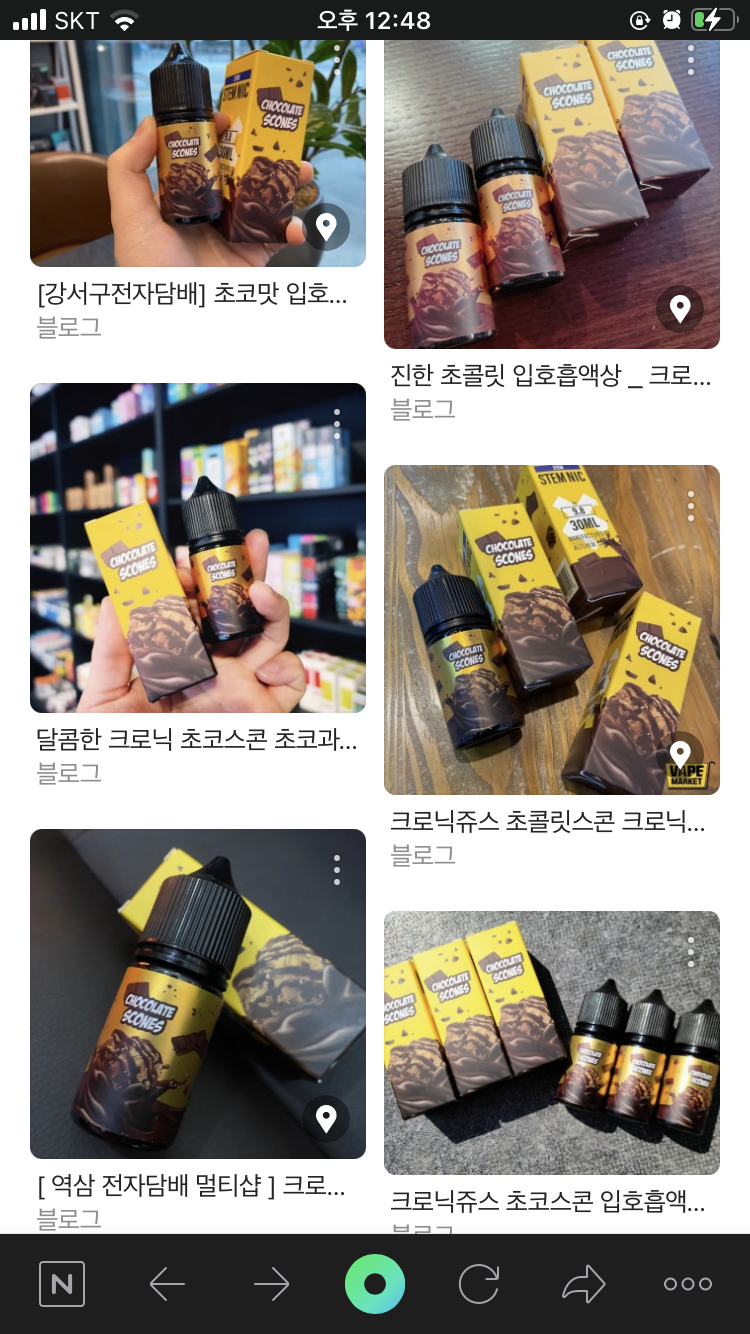Image resolution: width=750 pixels, height=1334 pixels.
Task: Go back to the previous page
Action: [167, 1284]
